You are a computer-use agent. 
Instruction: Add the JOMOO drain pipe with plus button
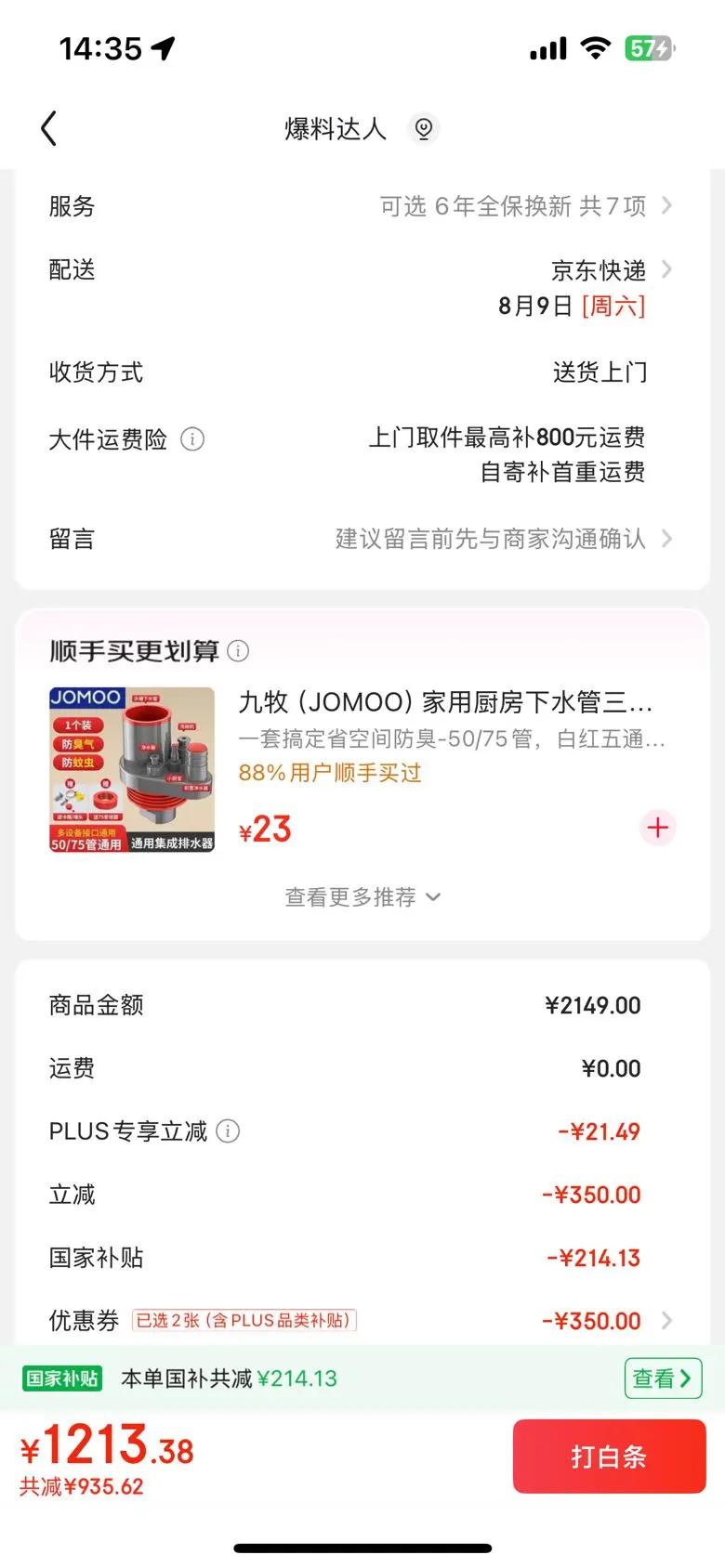pos(658,828)
